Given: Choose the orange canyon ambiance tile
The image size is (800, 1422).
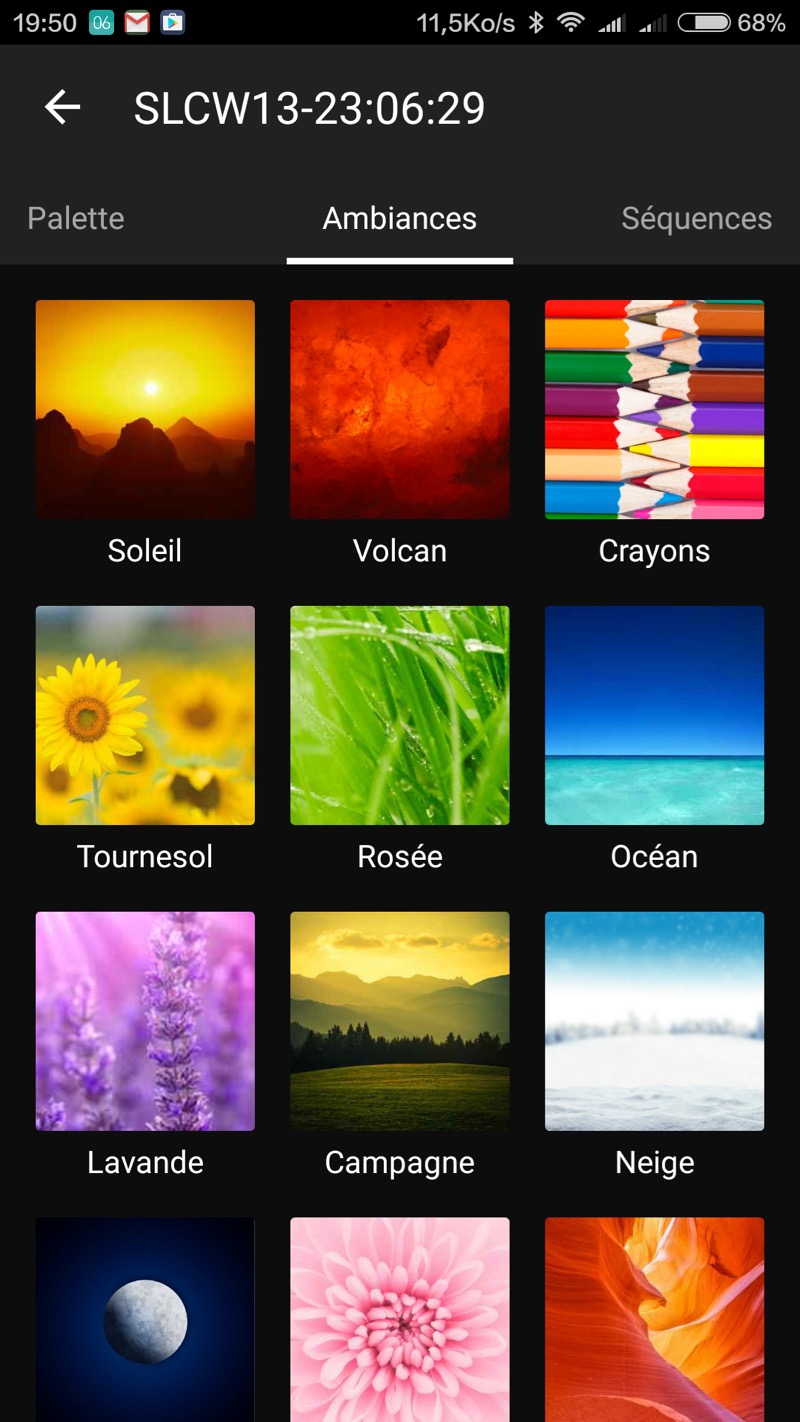Looking at the screenshot, I should (654, 1320).
